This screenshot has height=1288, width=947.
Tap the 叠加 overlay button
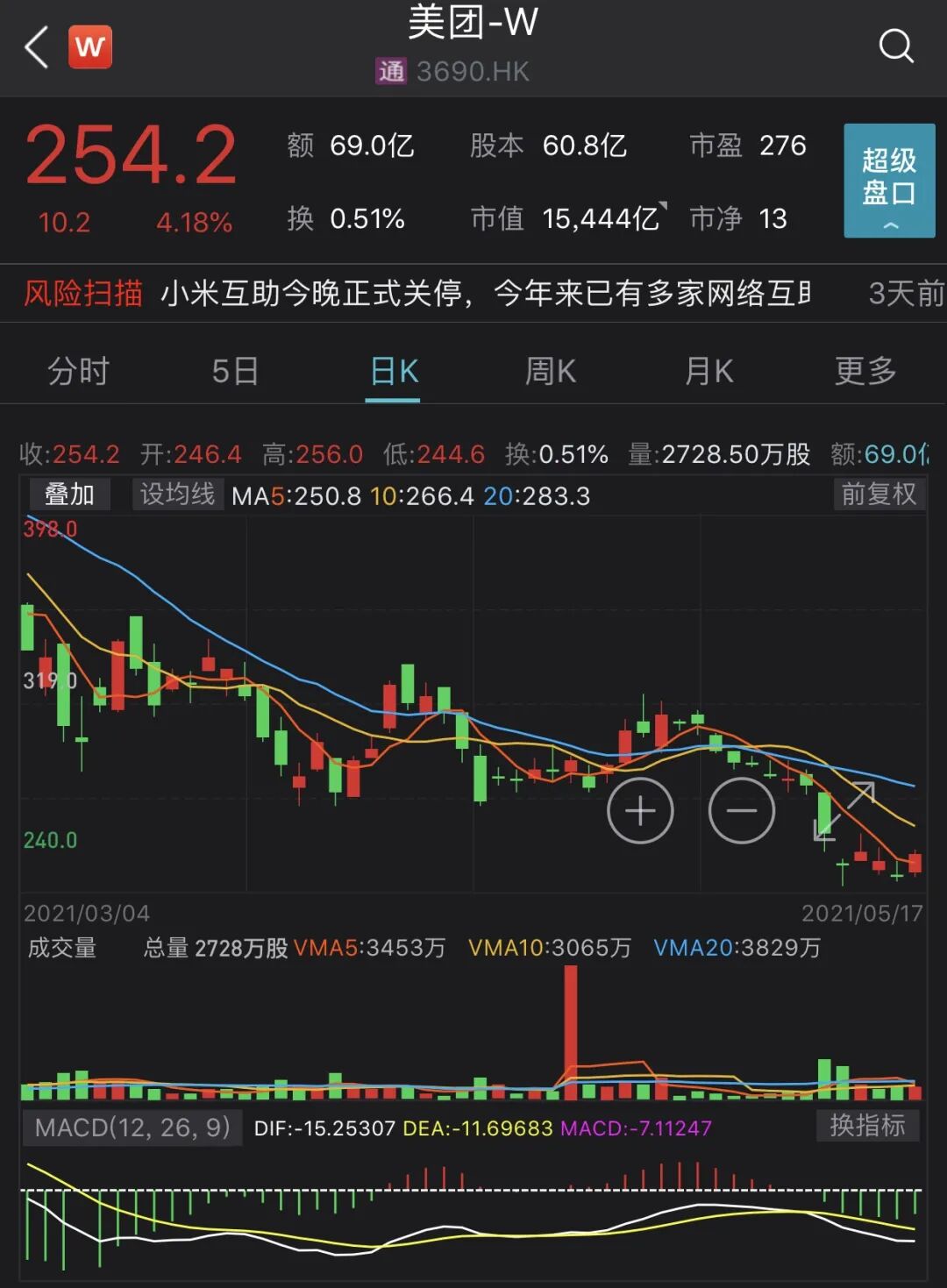[69, 495]
